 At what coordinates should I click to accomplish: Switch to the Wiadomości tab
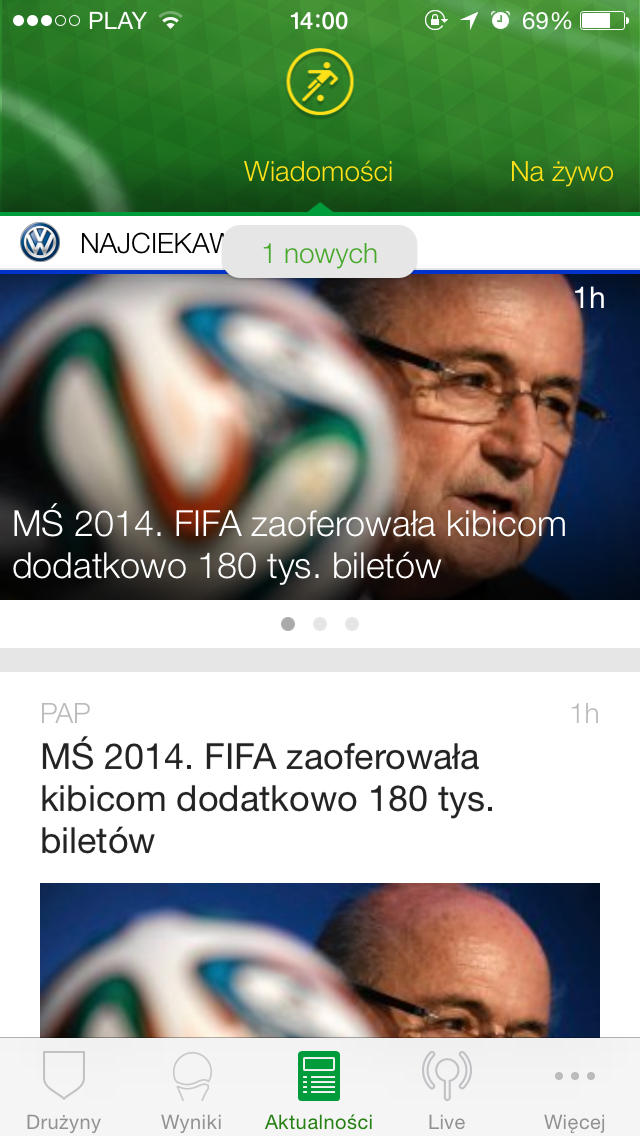point(318,172)
